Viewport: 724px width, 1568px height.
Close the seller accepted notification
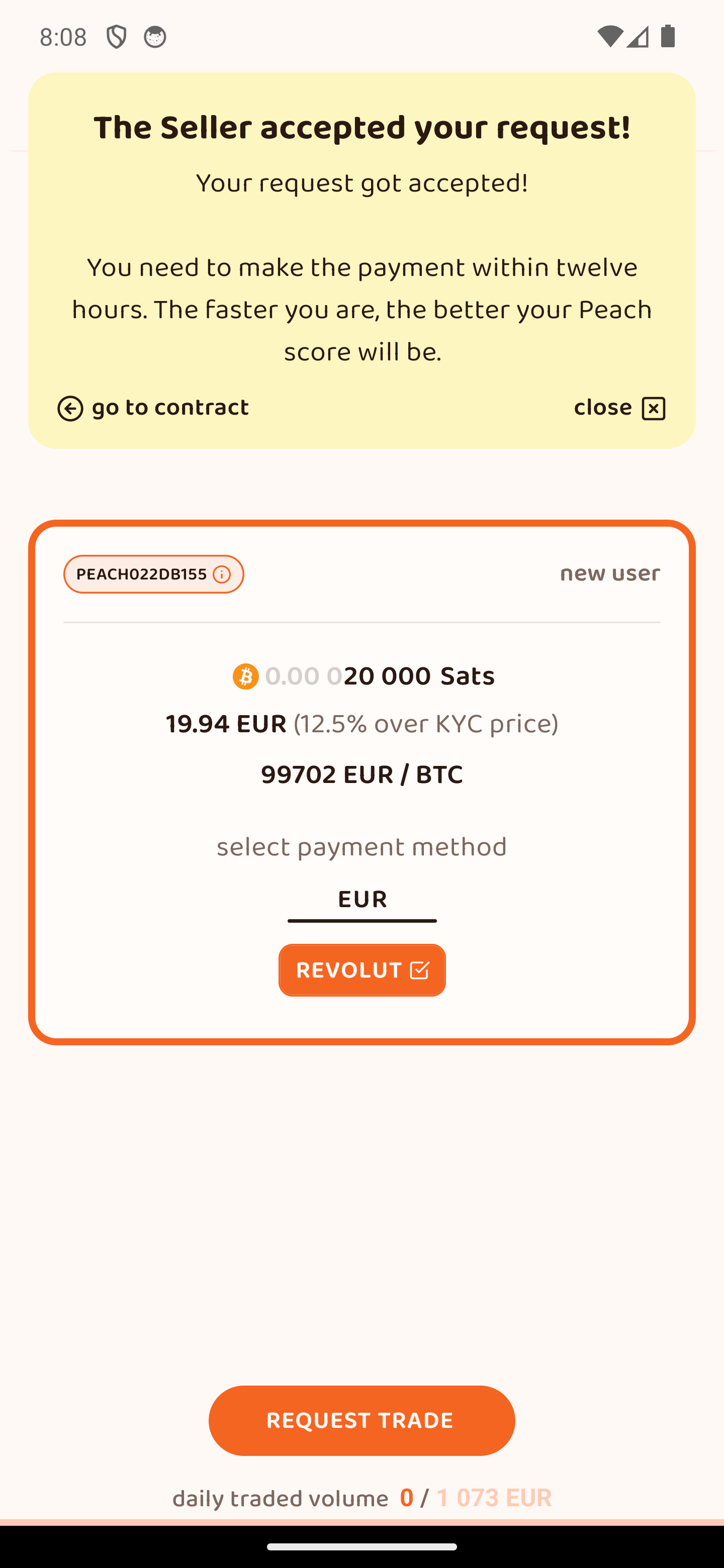click(x=618, y=408)
